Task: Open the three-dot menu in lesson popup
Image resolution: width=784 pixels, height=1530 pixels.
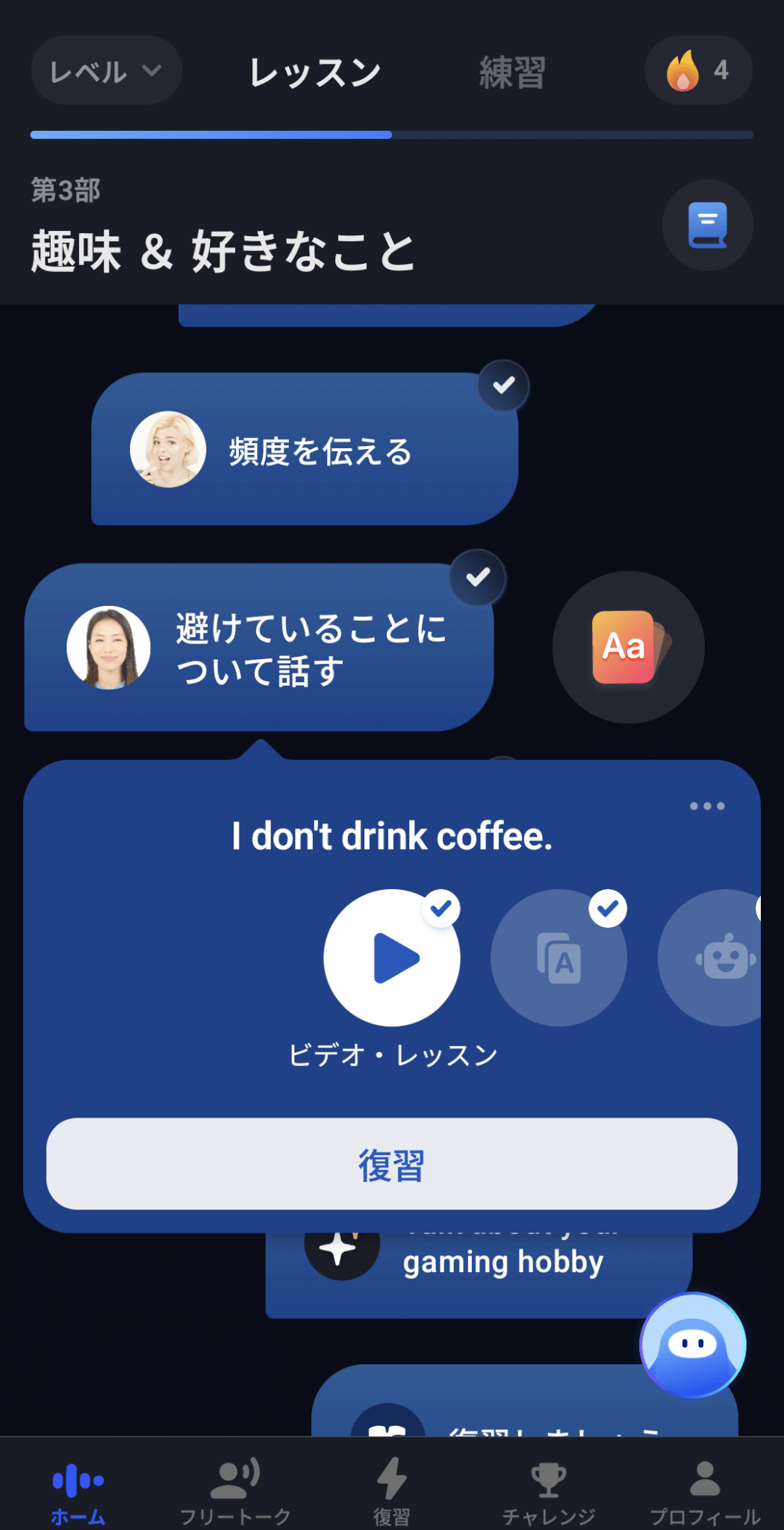Action: (x=706, y=806)
